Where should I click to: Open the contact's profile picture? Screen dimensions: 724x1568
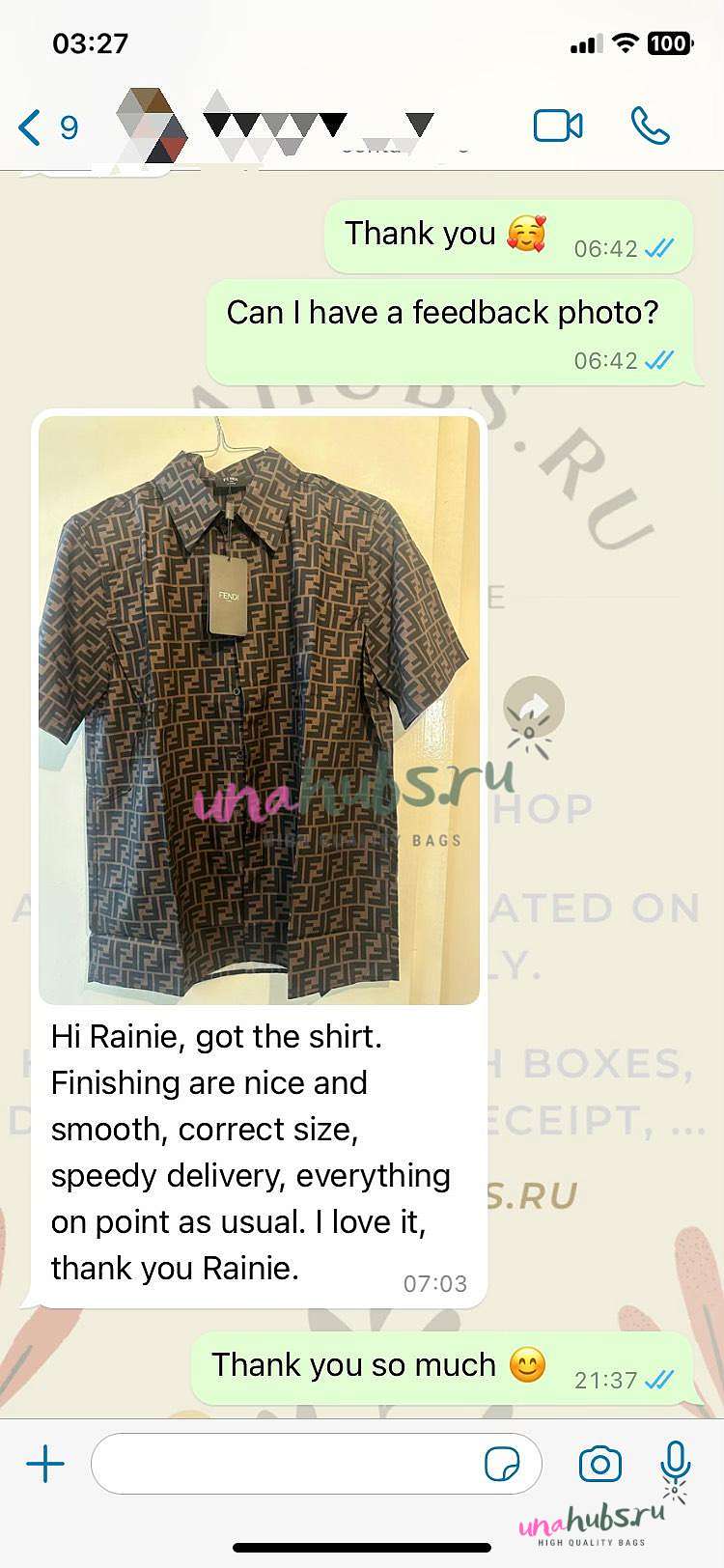click(x=152, y=126)
